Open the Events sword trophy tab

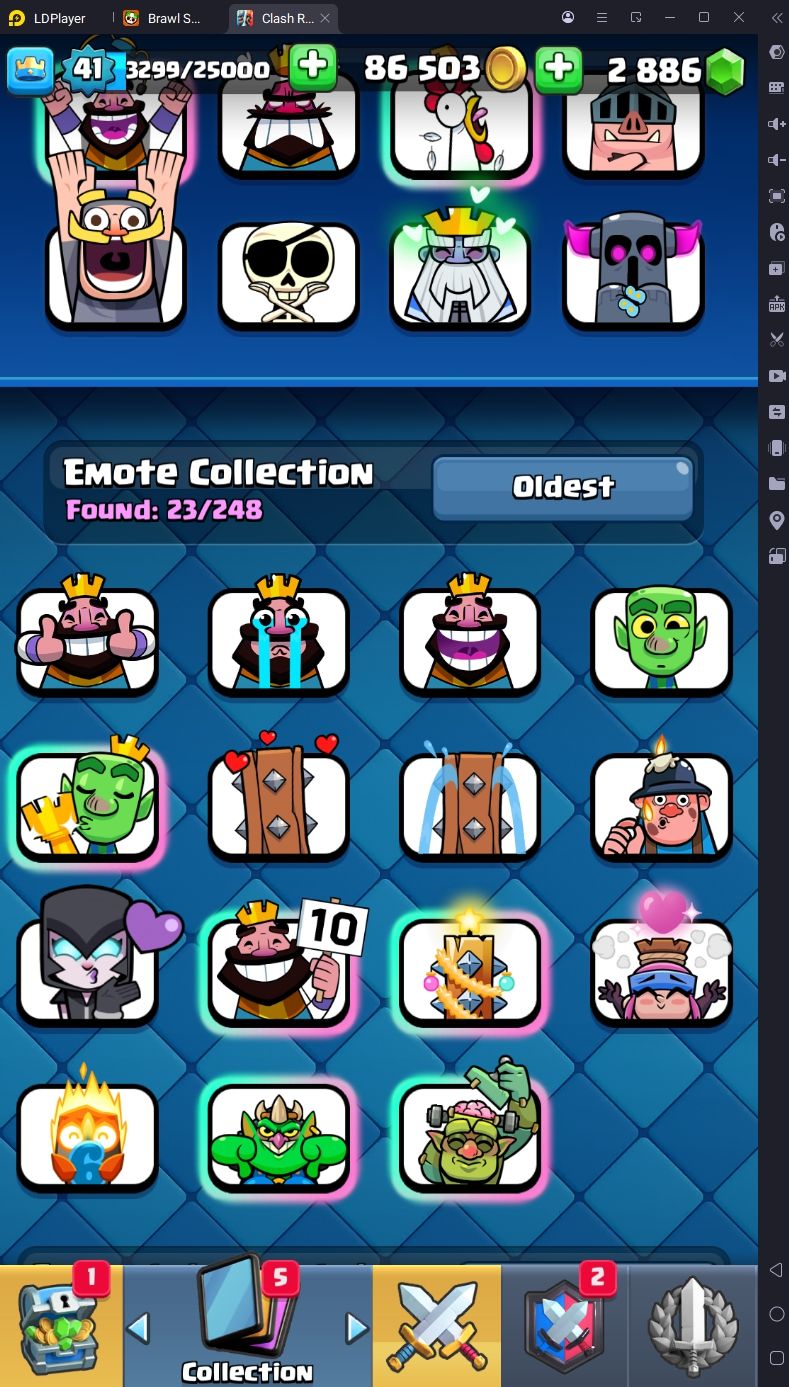pos(693,1325)
